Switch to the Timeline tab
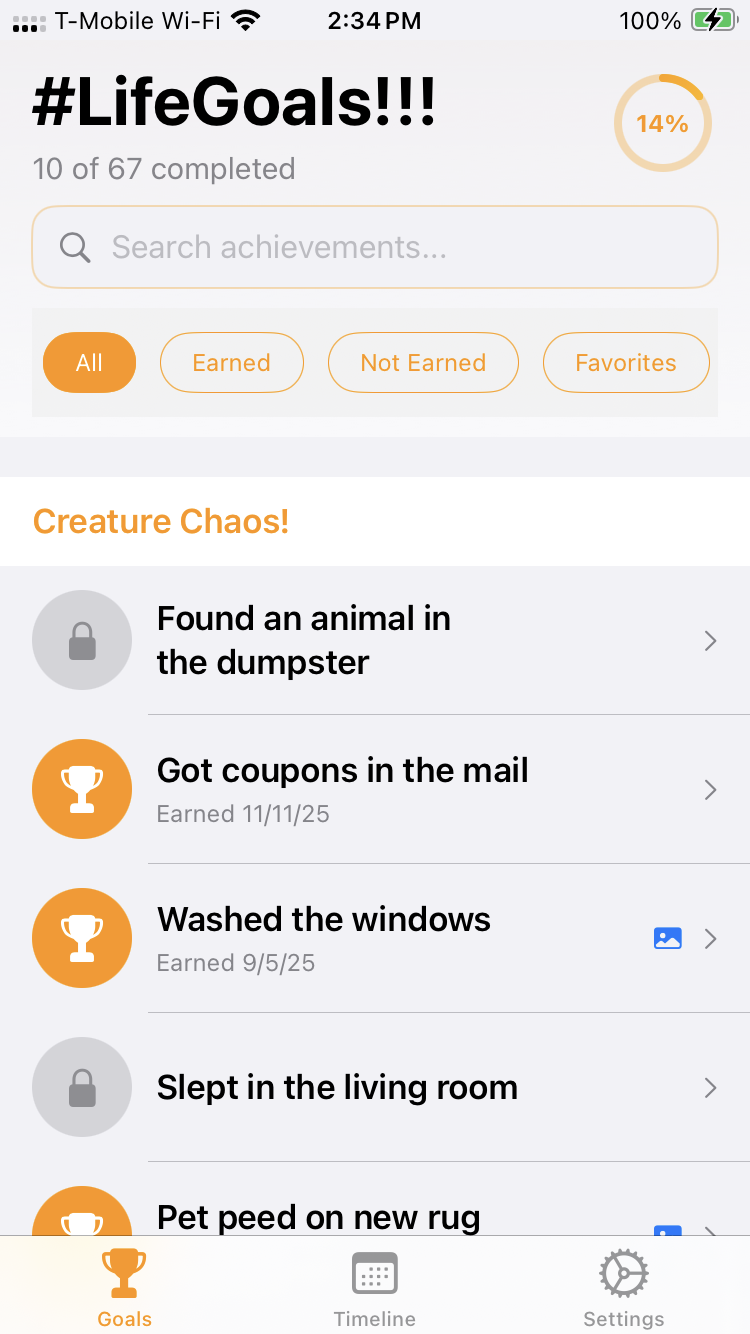The image size is (750, 1334). pos(375,1289)
